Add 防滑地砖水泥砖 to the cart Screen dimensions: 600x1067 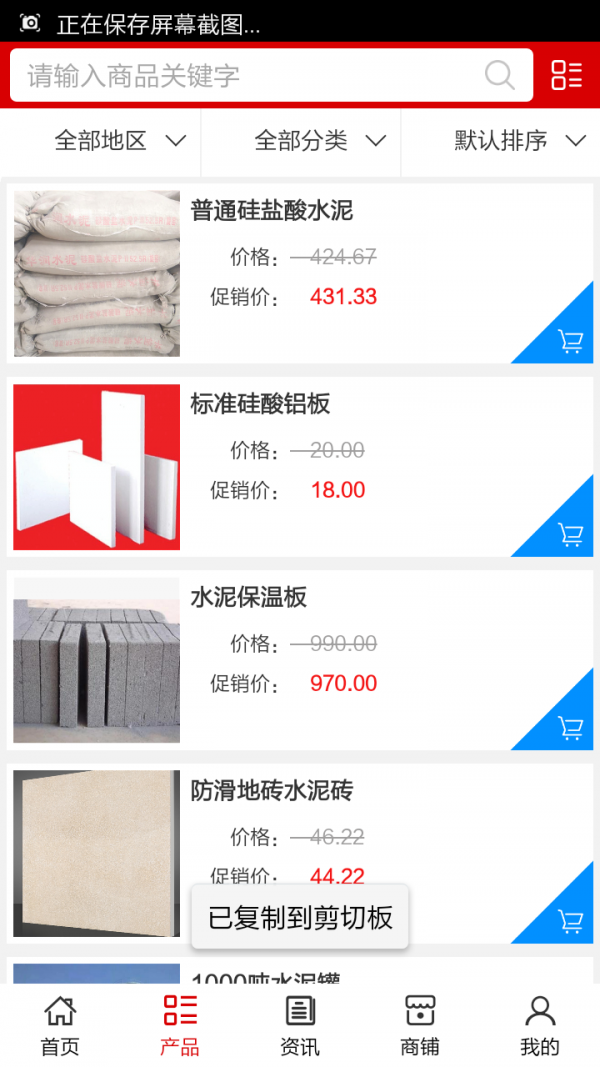point(570,920)
